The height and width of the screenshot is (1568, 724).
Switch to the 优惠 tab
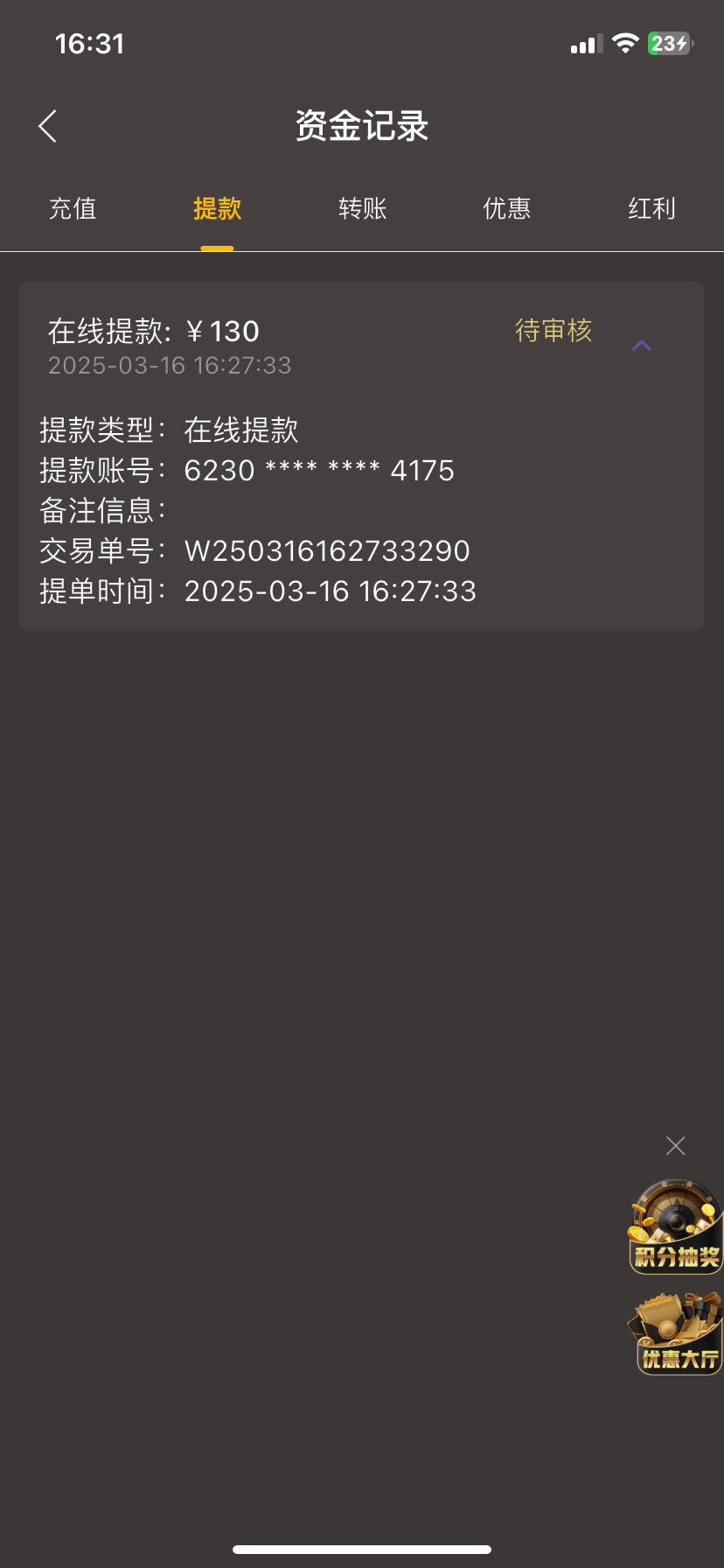[507, 209]
